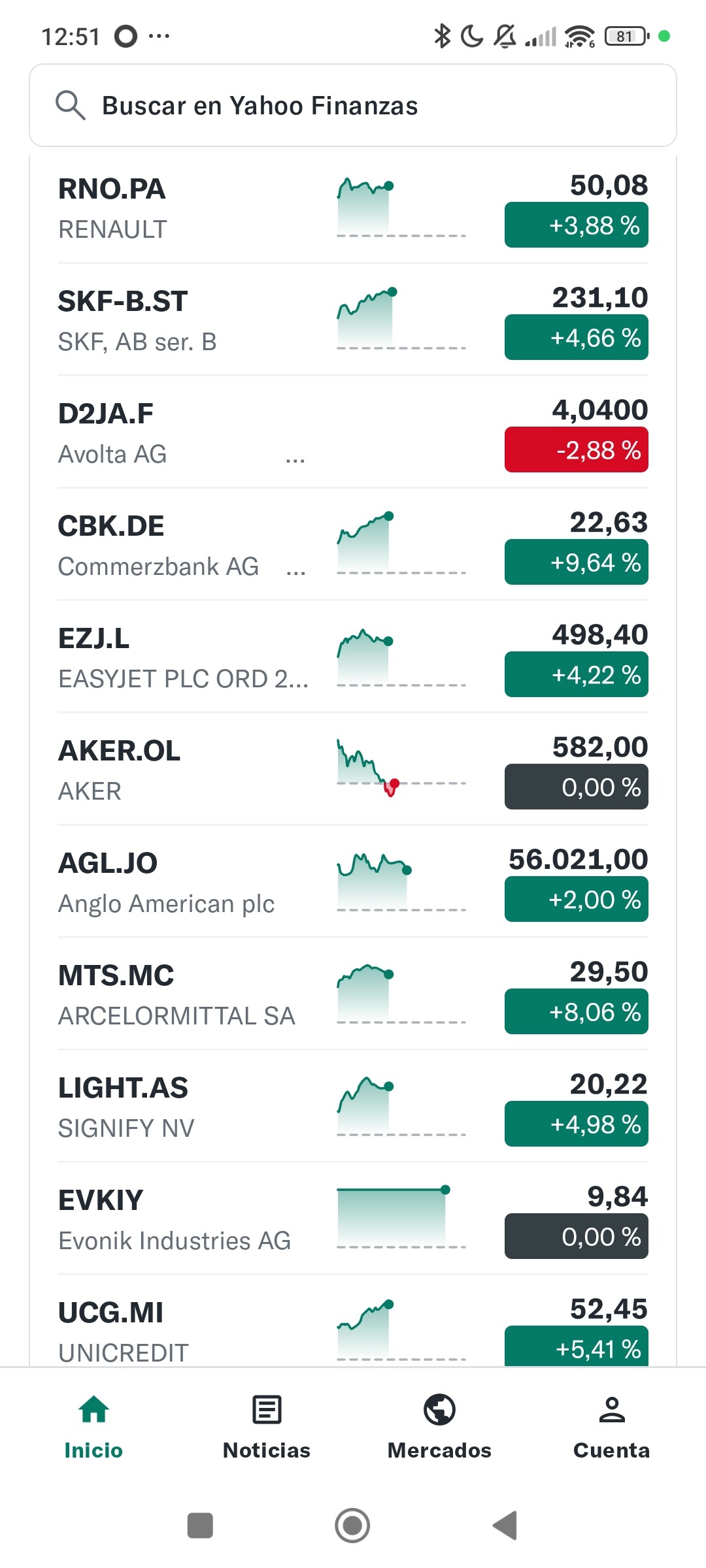Tap the system home button
Image resolution: width=706 pixels, height=1568 pixels.
352,1526
